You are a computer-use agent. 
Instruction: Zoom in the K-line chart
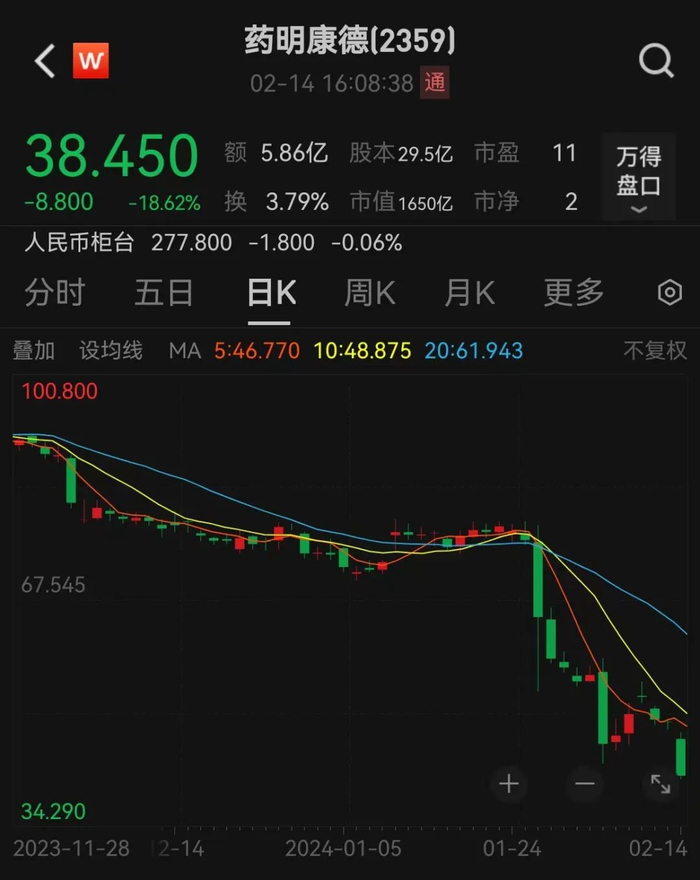pyautogui.click(x=509, y=783)
